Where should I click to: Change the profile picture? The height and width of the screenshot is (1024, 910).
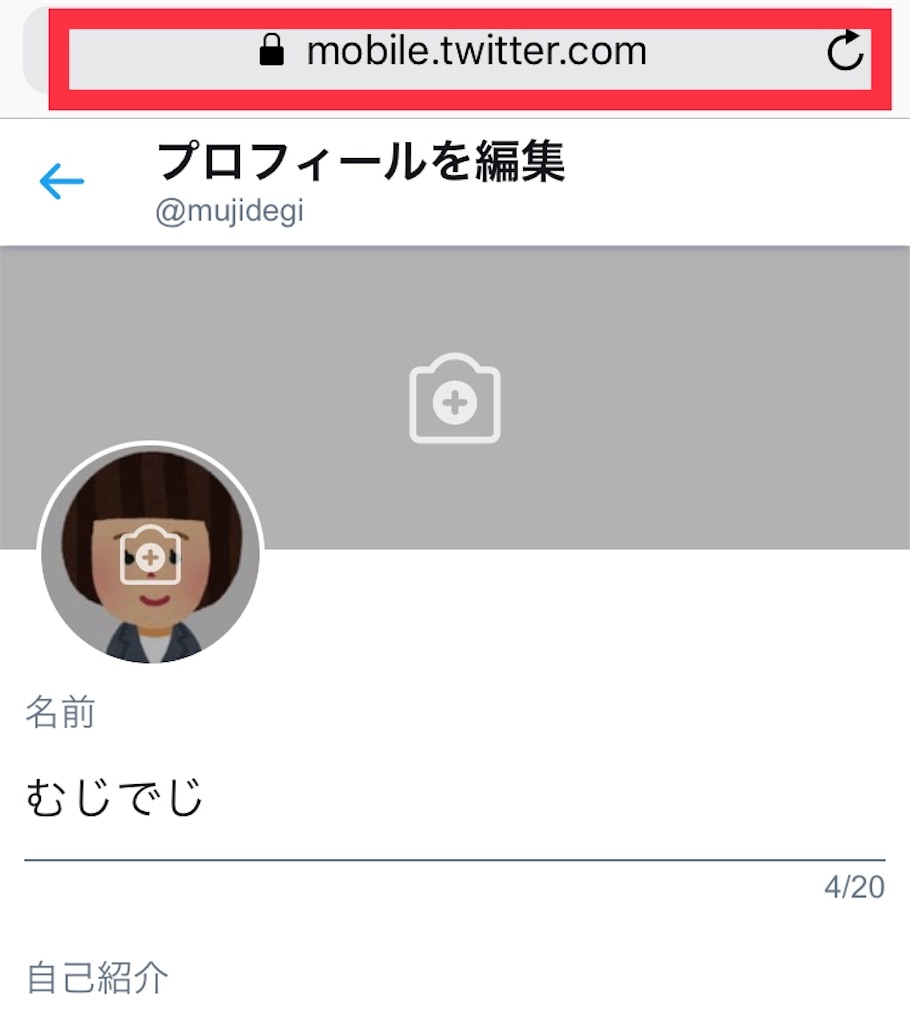(150, 553)
